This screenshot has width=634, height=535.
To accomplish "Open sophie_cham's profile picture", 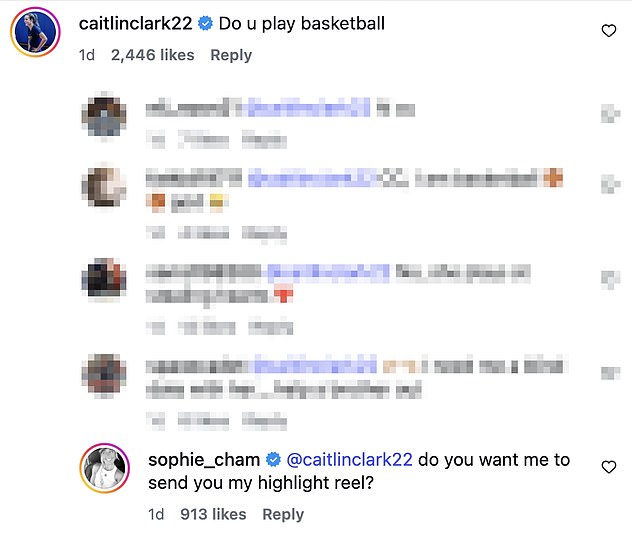I will (106, 468).
